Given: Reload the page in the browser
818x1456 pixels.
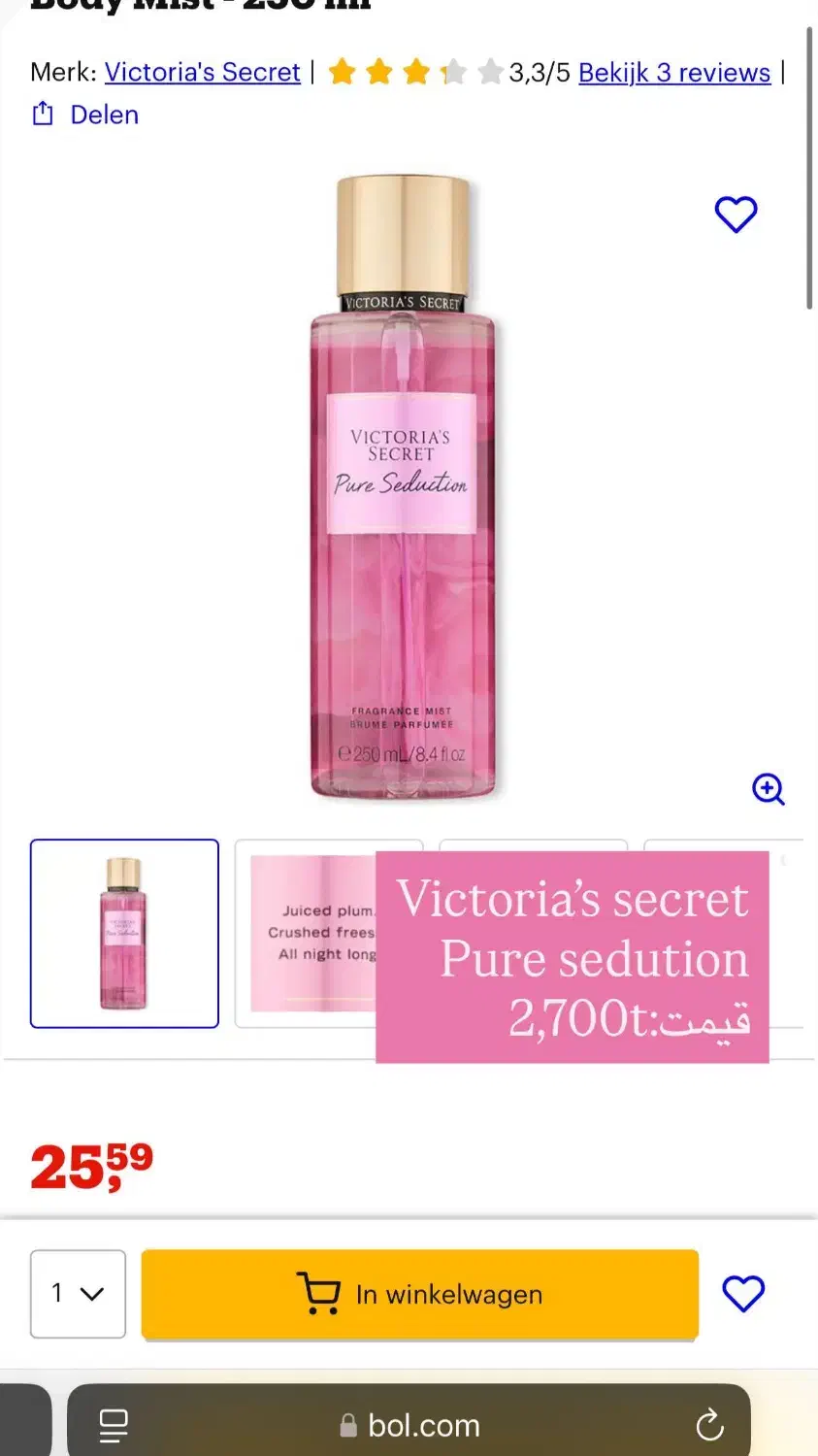Looking at the screenshot, I should tap(710, 1425).
